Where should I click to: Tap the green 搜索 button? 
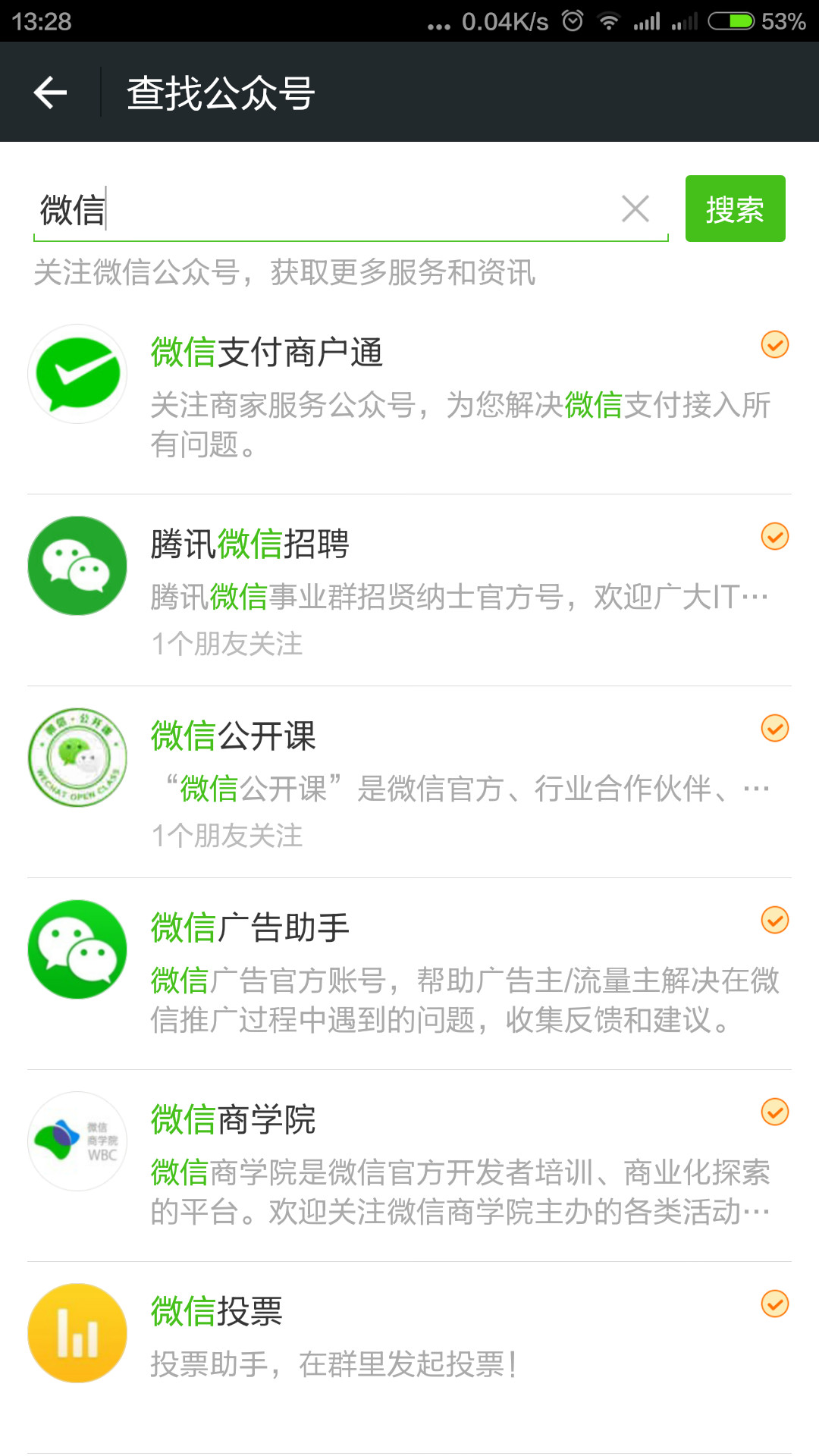click(735, 209)
